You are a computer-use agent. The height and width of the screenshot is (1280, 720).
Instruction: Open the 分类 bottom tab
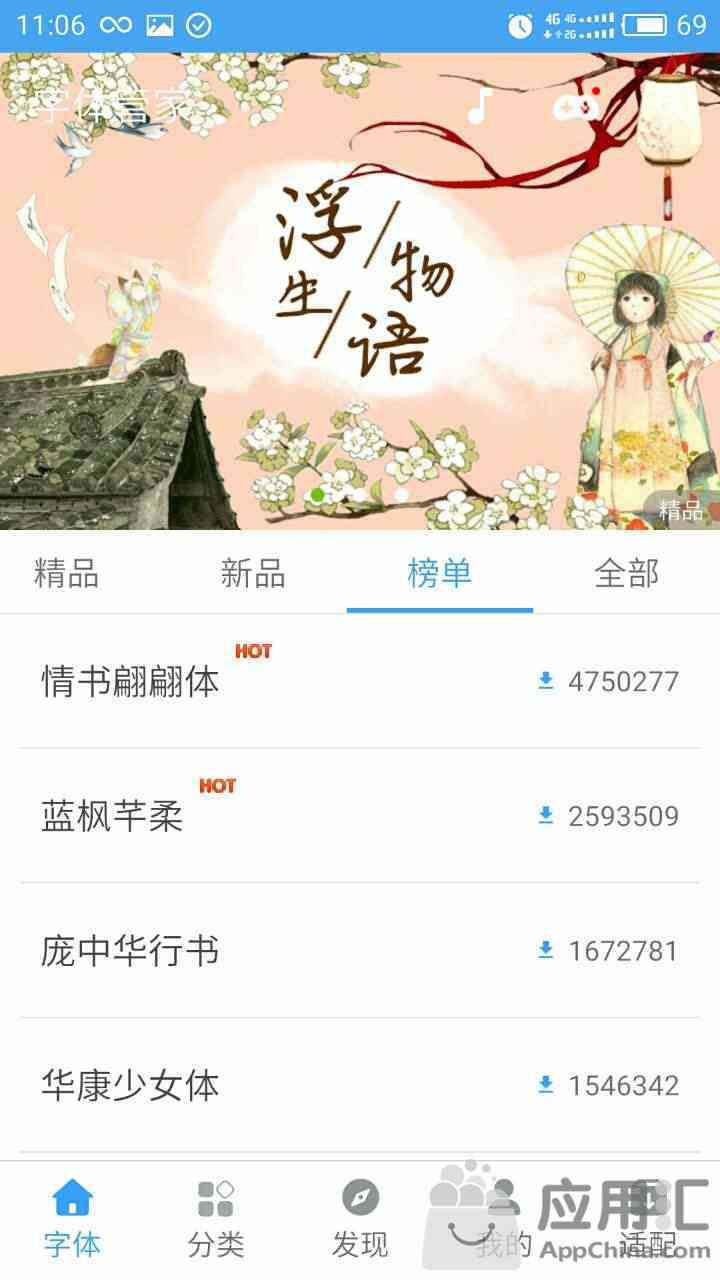tap(216, 1219)
